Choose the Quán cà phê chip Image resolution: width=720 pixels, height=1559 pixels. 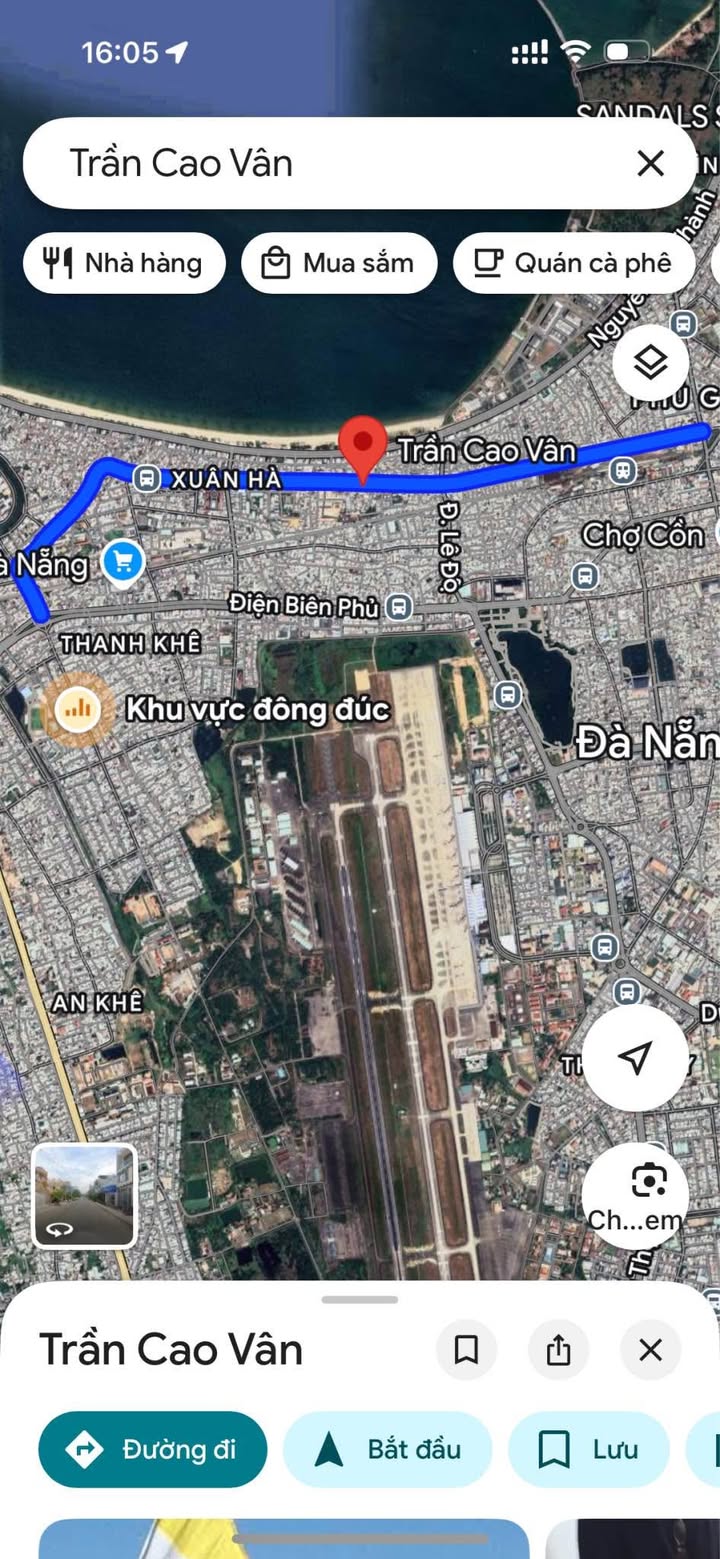pyautogui.click(x=574, y=263)
